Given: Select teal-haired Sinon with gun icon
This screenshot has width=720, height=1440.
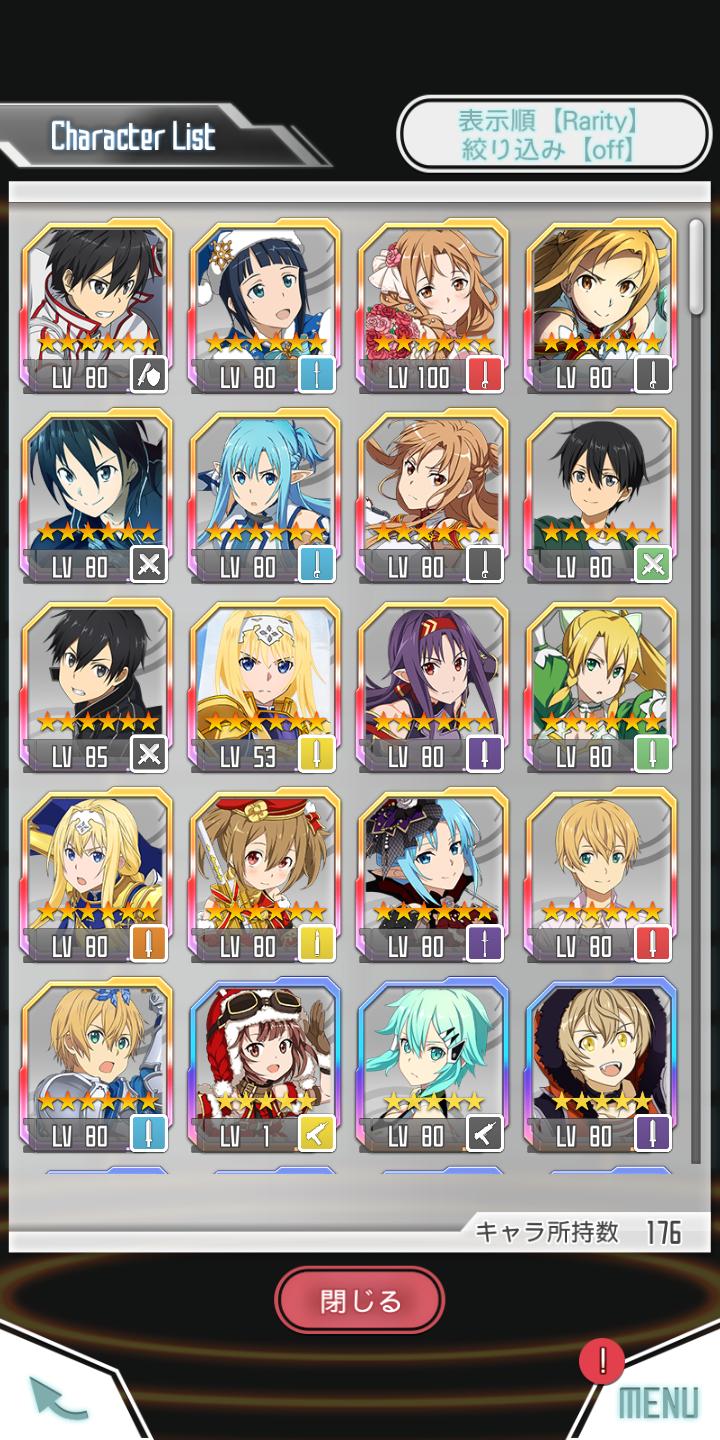Looking at the screenshot, I should tap(433, 1066).
